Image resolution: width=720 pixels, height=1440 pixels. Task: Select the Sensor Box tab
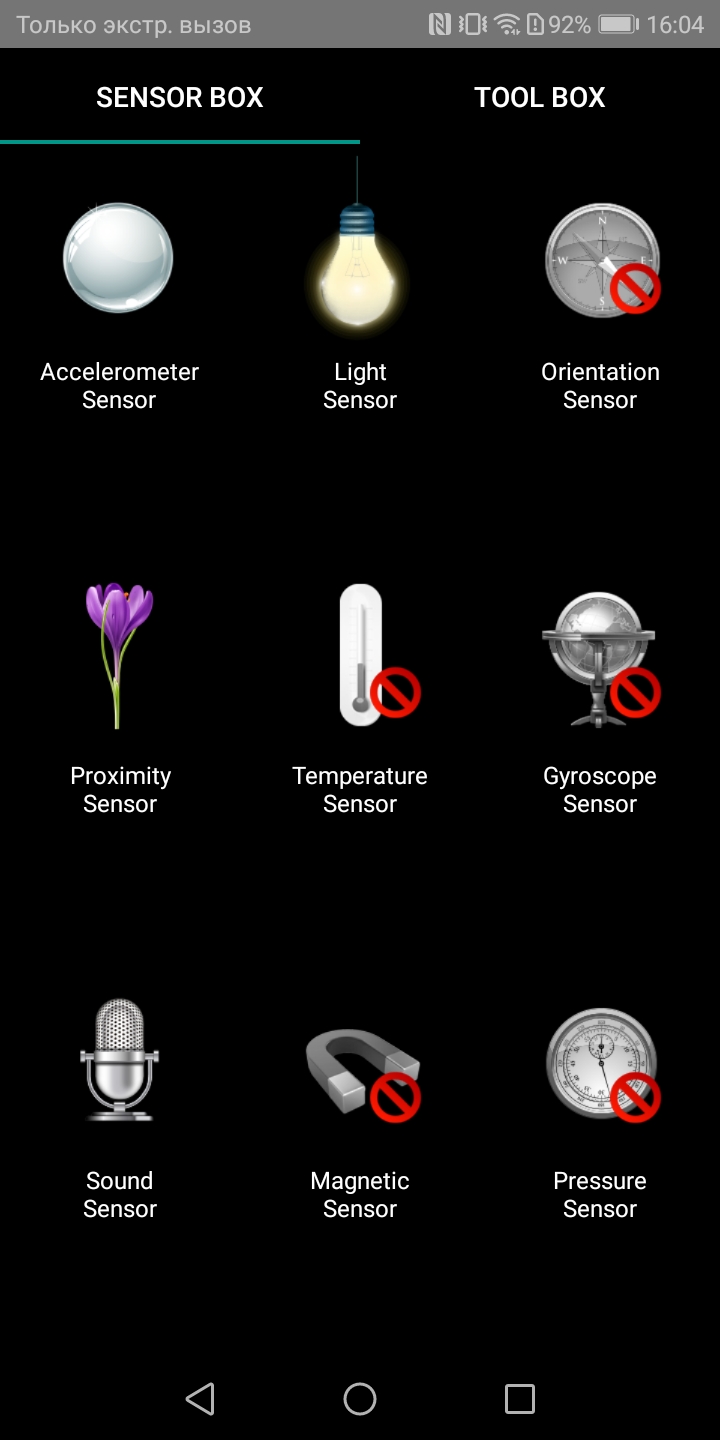click(180, 97)
